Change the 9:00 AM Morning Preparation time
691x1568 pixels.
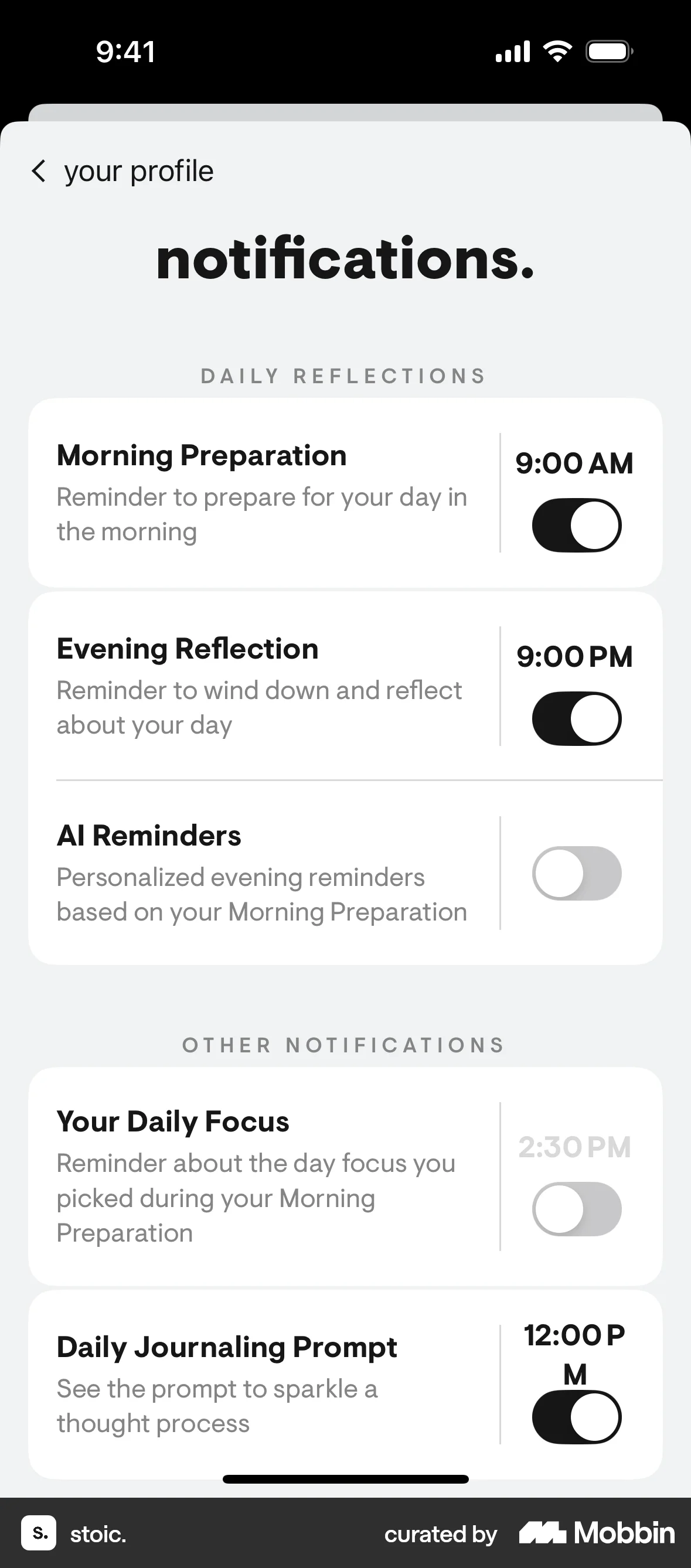[575, 463]
